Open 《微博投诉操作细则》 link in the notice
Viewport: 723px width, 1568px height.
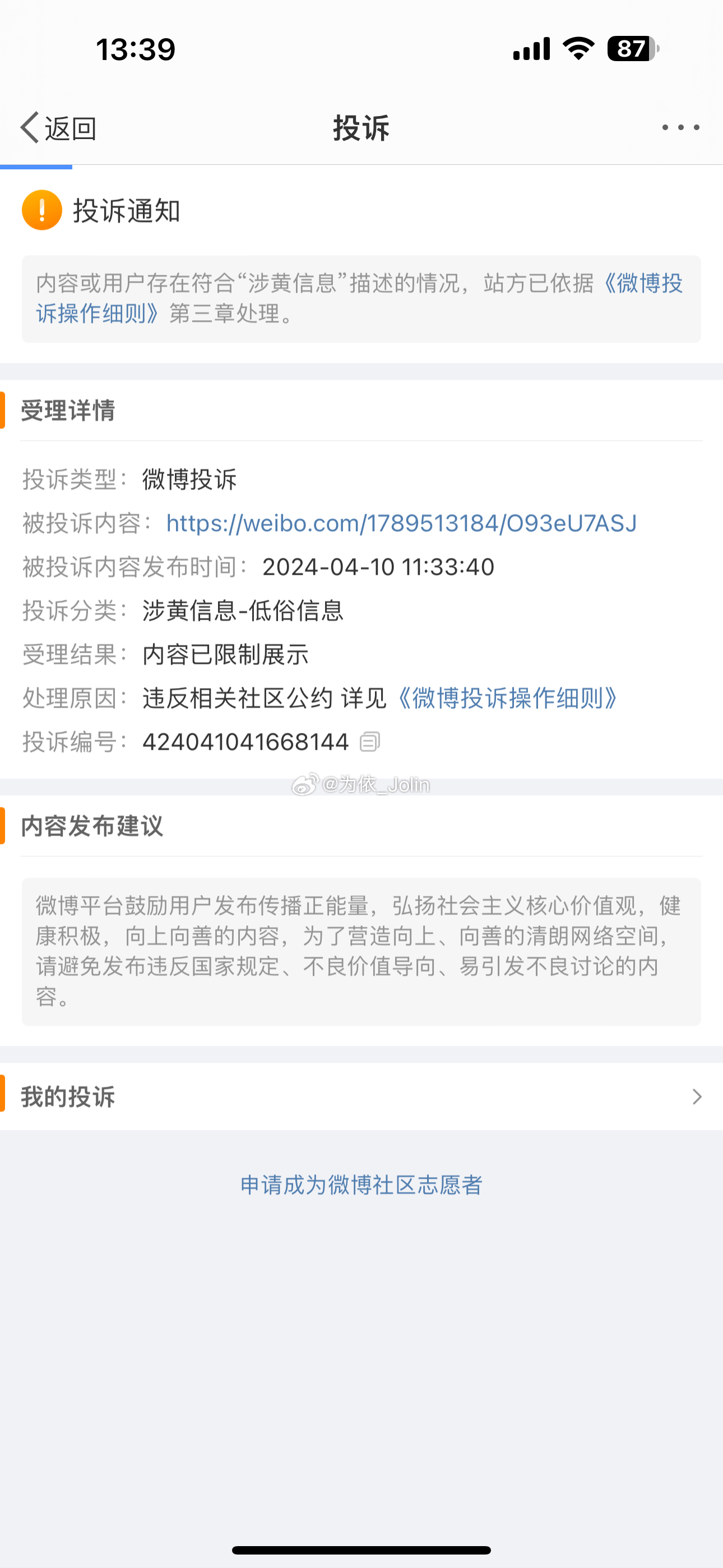[98, 313]
